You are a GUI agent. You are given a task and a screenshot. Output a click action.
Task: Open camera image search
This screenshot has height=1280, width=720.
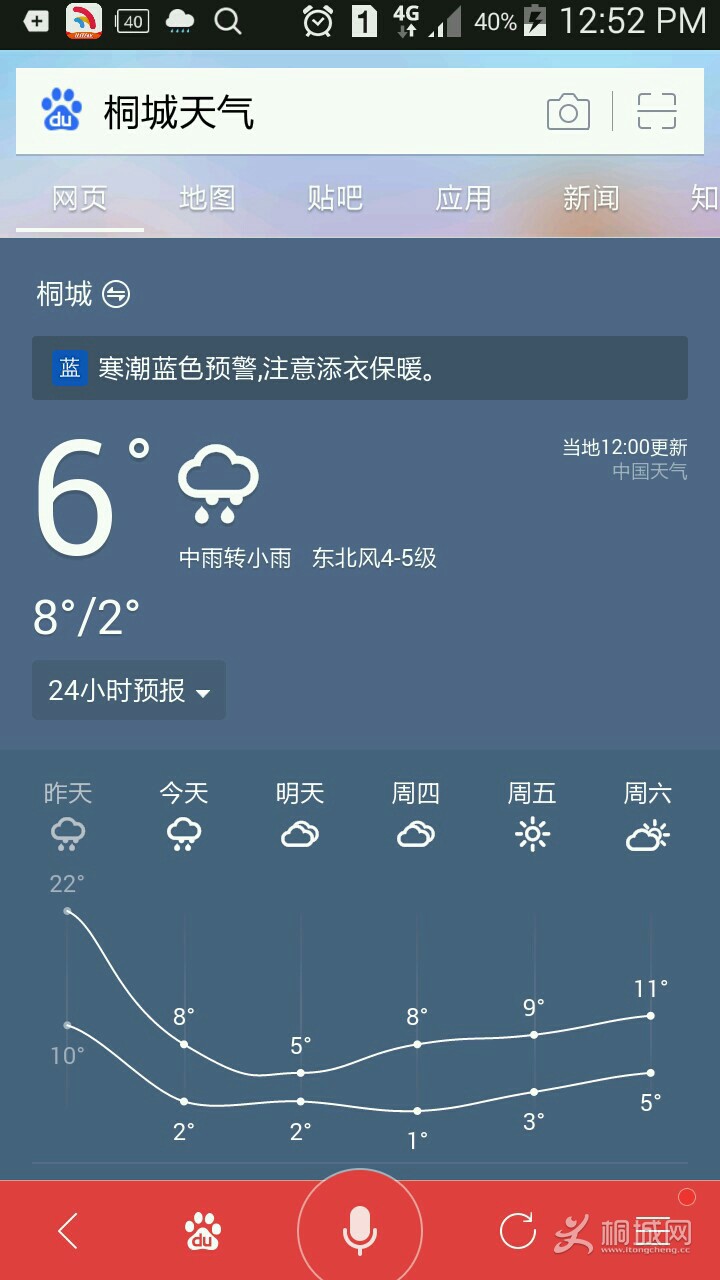(568, 112)
